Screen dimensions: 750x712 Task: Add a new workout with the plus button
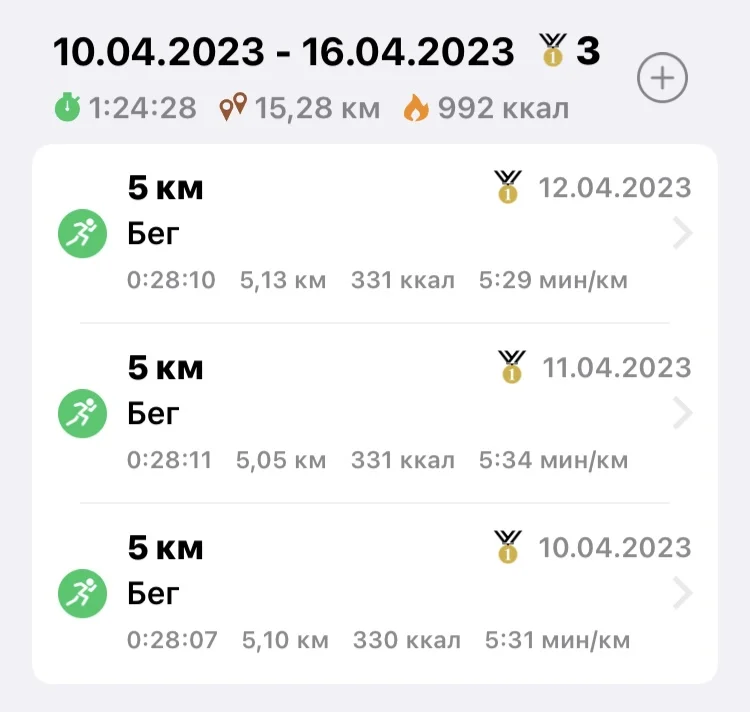[662, 79]
